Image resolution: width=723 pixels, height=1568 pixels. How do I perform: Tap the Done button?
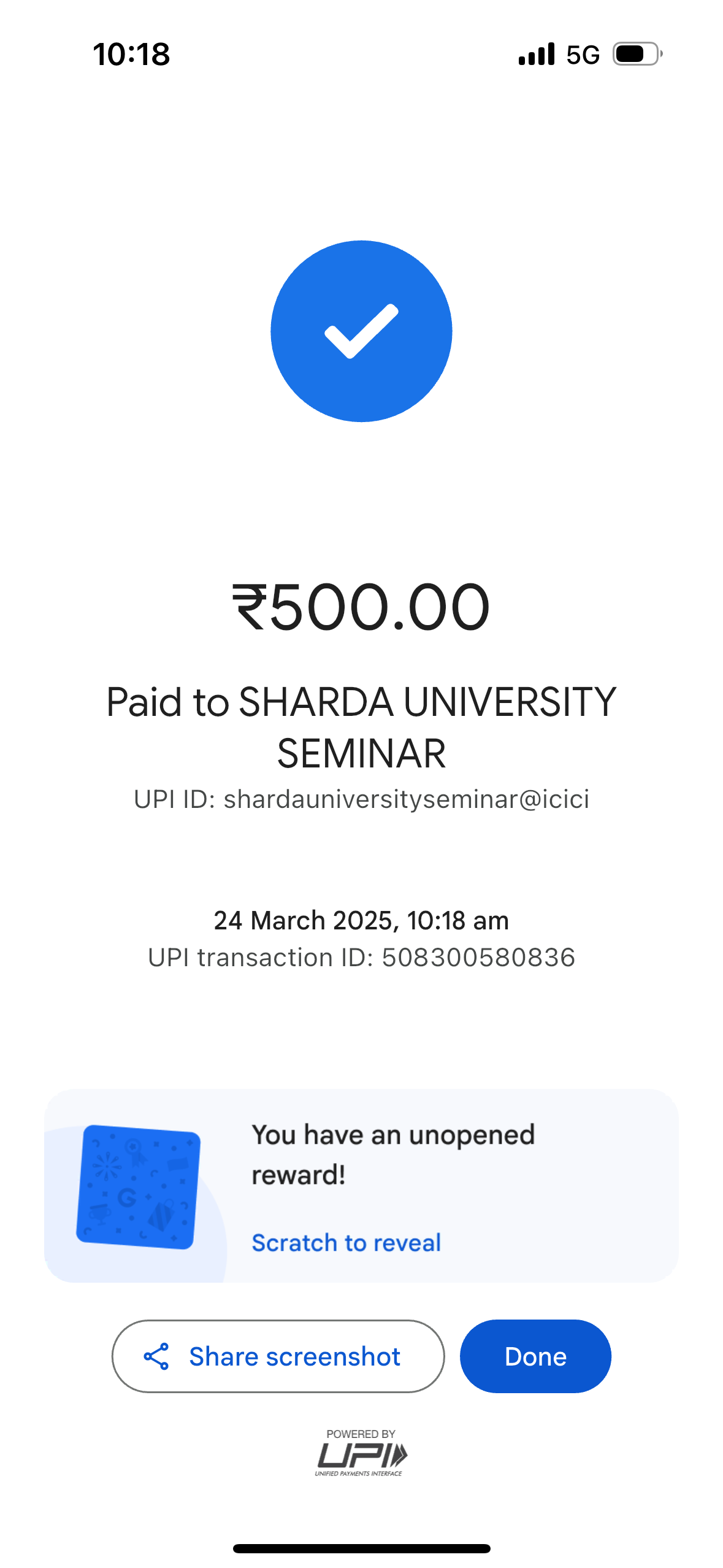tap(535, 1356)
